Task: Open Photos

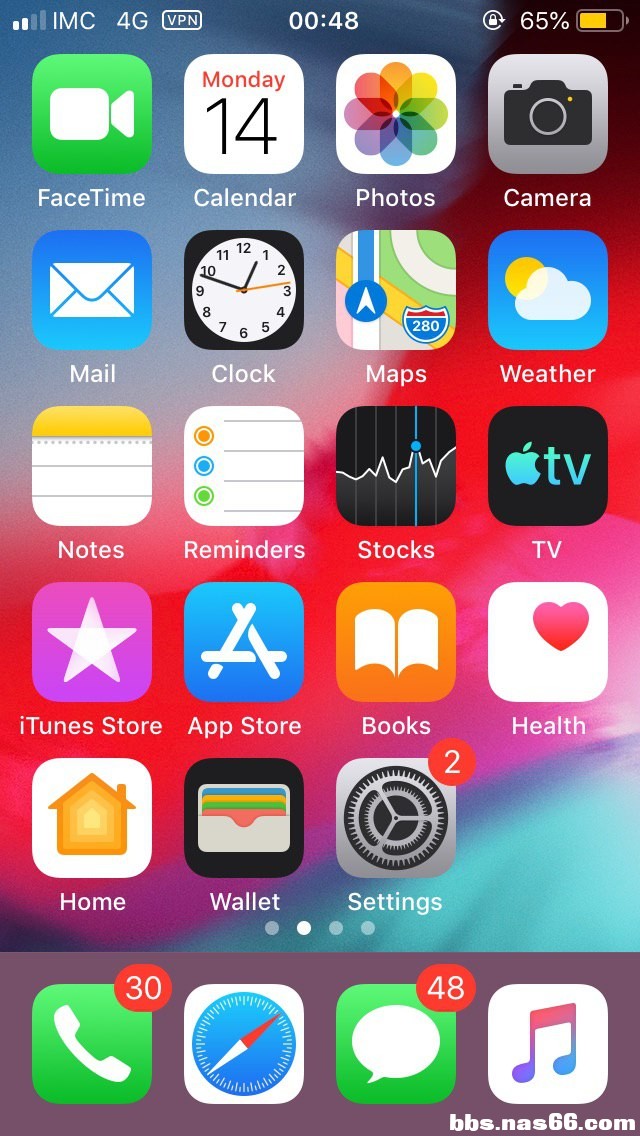Action: click(396, 114)
